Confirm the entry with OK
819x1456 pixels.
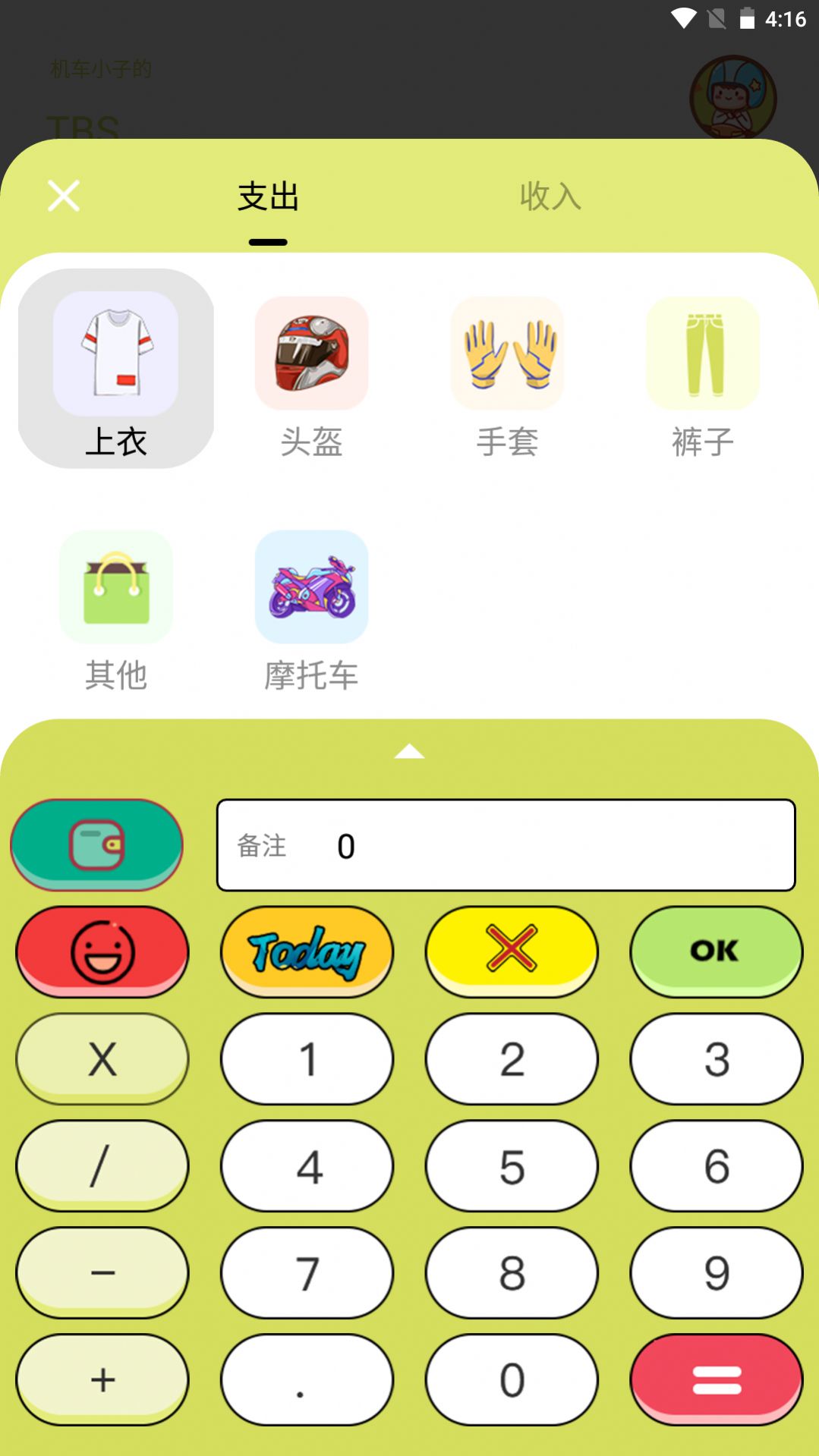[716, 950]
